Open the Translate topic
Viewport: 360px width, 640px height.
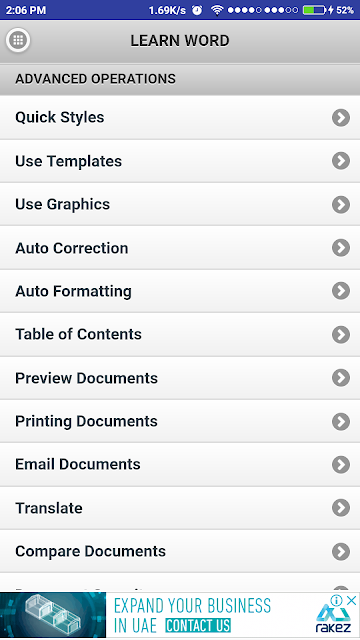(180, 509)
